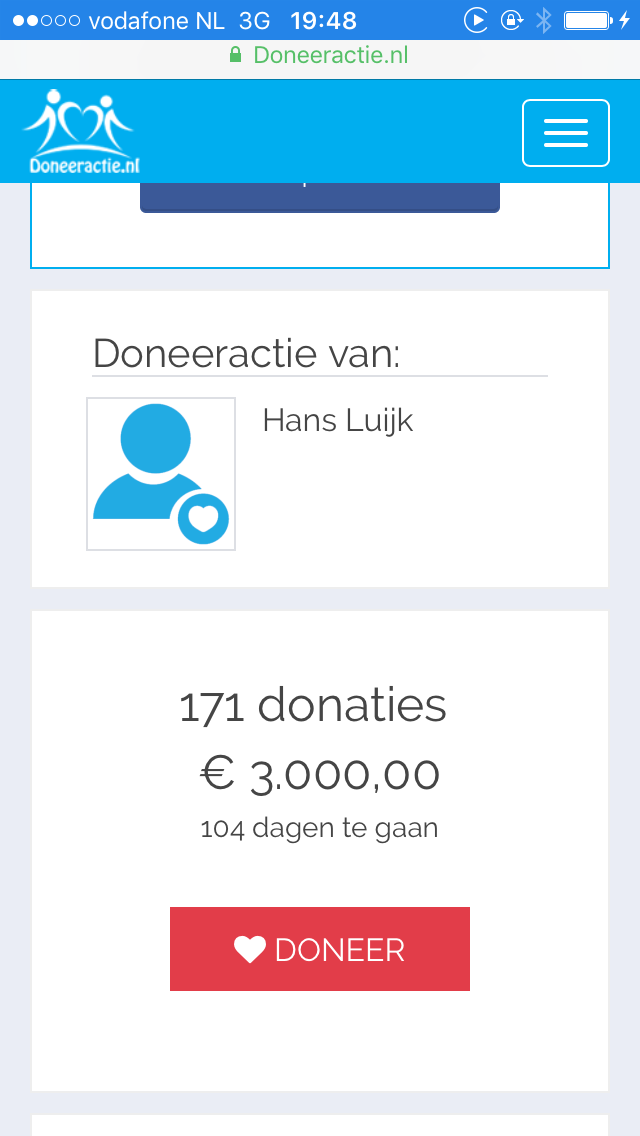Tap the Doneeractie.nl address bar

click(319, 56)
